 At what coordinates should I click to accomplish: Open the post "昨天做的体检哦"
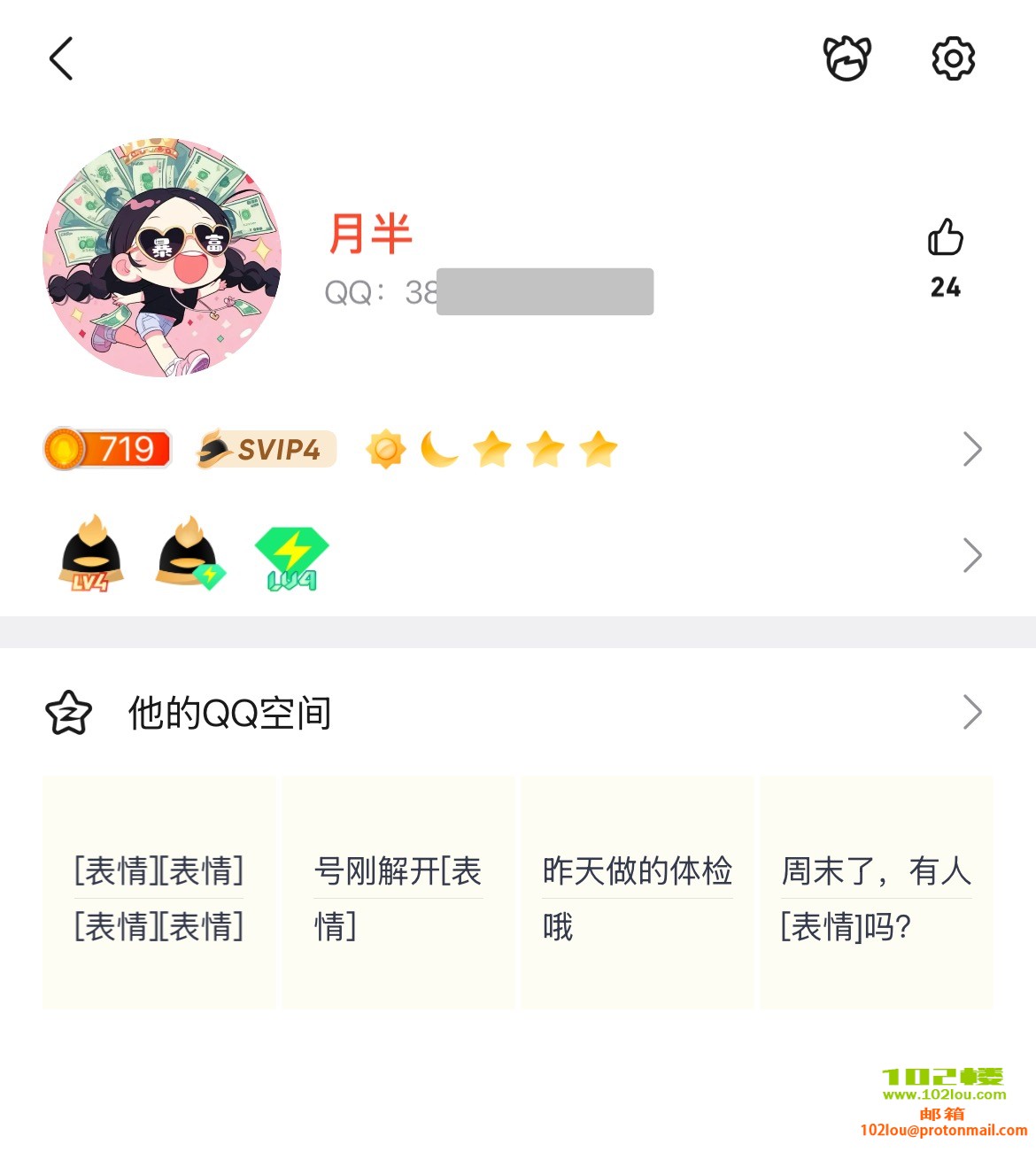pos(637,893)
